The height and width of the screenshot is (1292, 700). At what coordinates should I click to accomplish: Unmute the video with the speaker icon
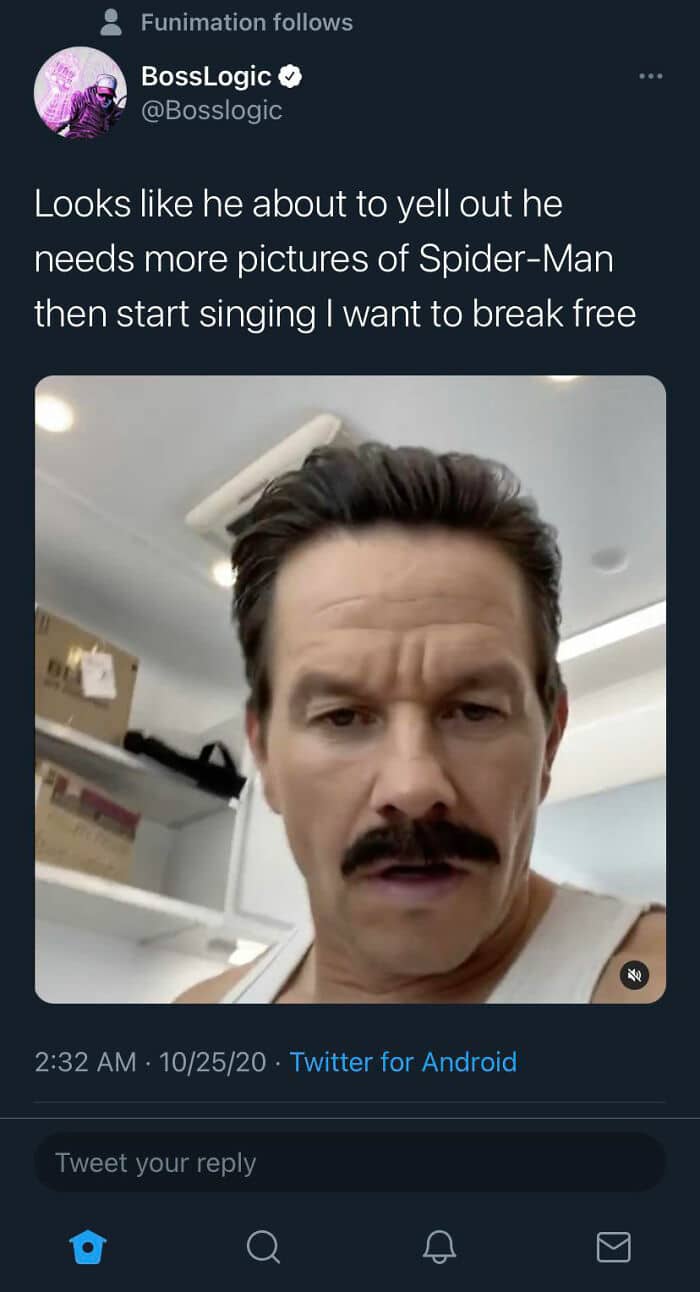click(634, 971)
